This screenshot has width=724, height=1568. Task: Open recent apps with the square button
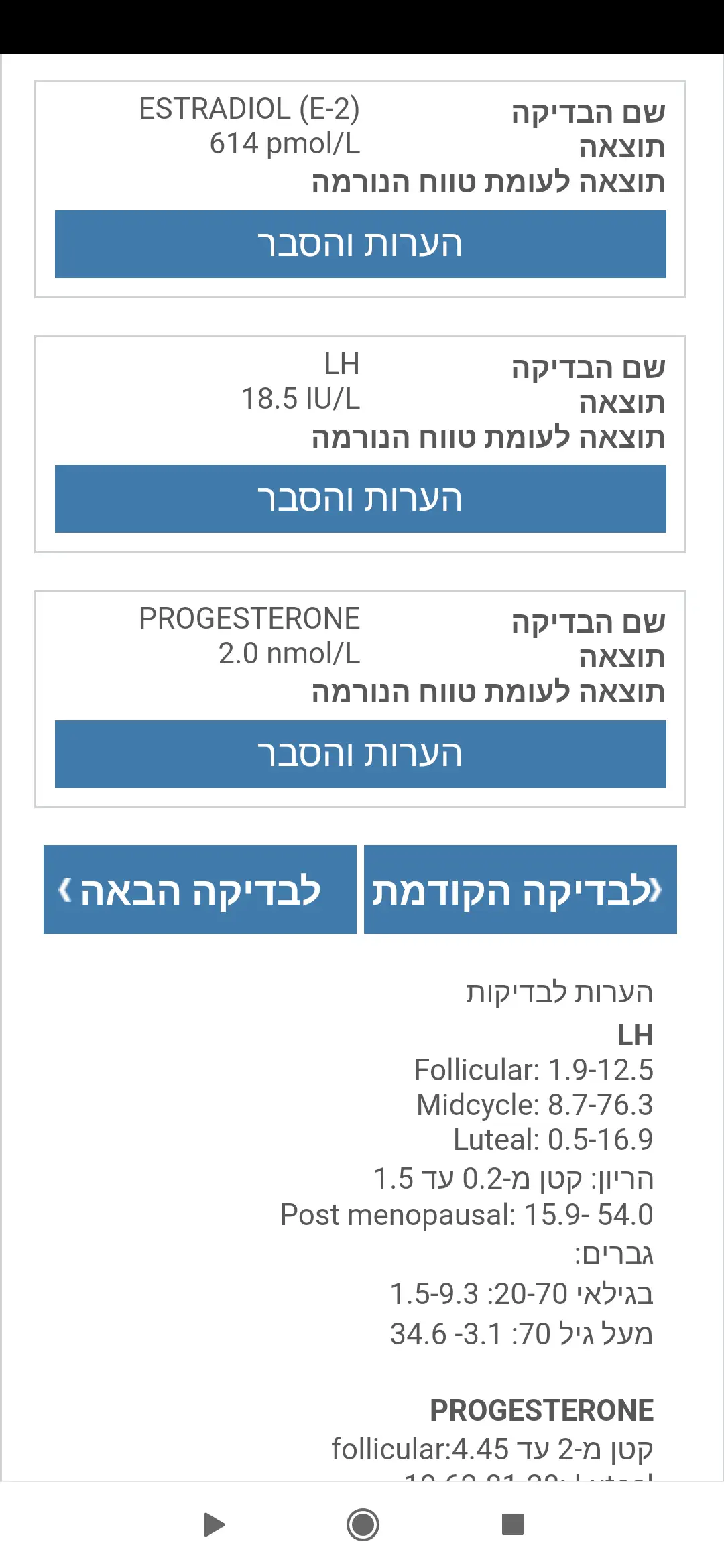pos(512,1524)
